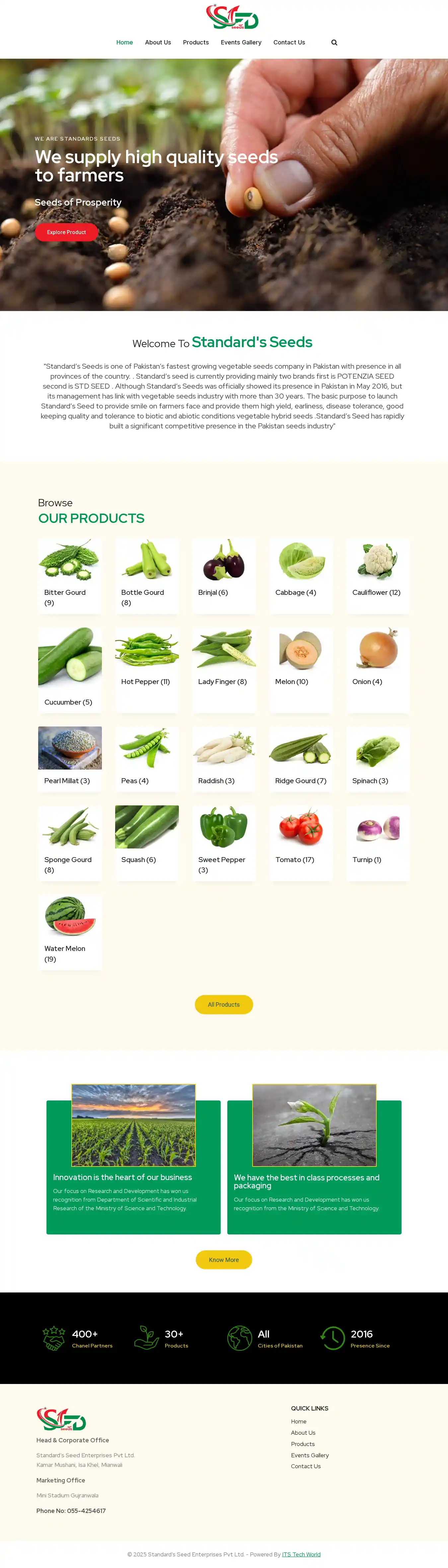
Task: Open Products in the top menu
Action: [x=196, y=43]
